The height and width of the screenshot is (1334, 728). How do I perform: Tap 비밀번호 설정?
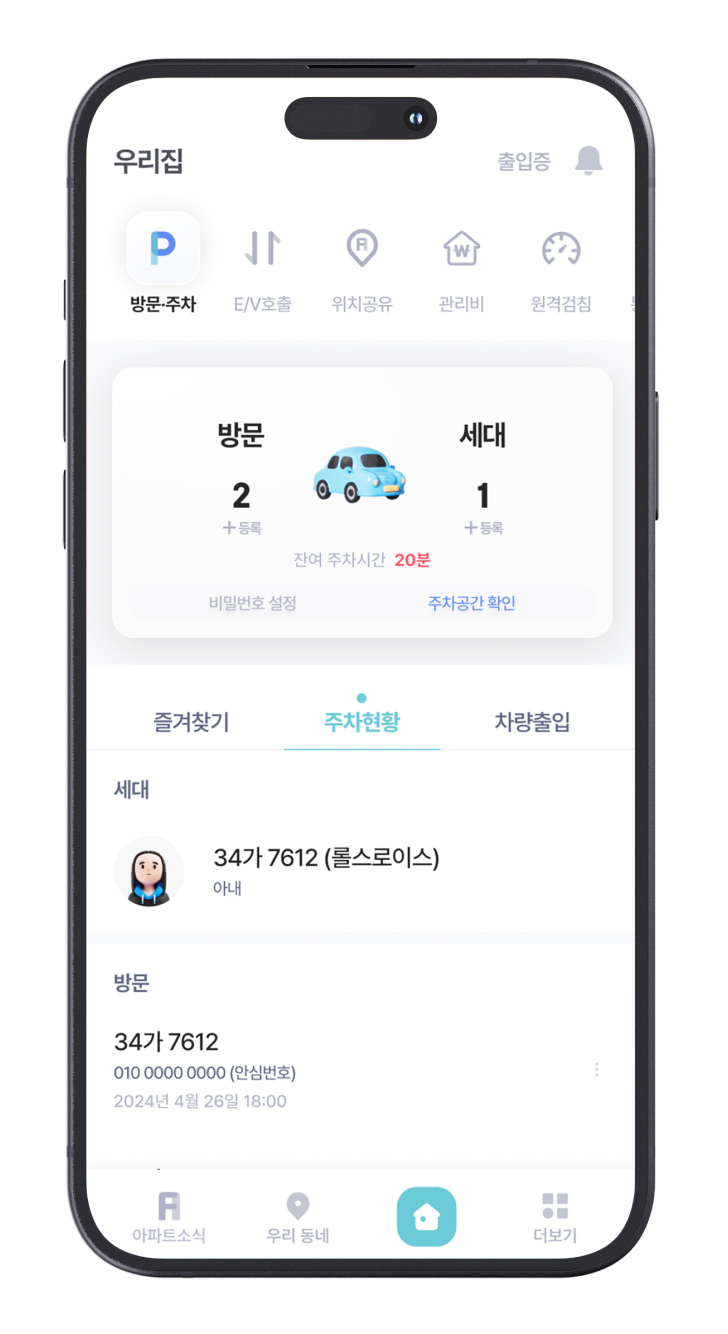click(x=252, y=603)
